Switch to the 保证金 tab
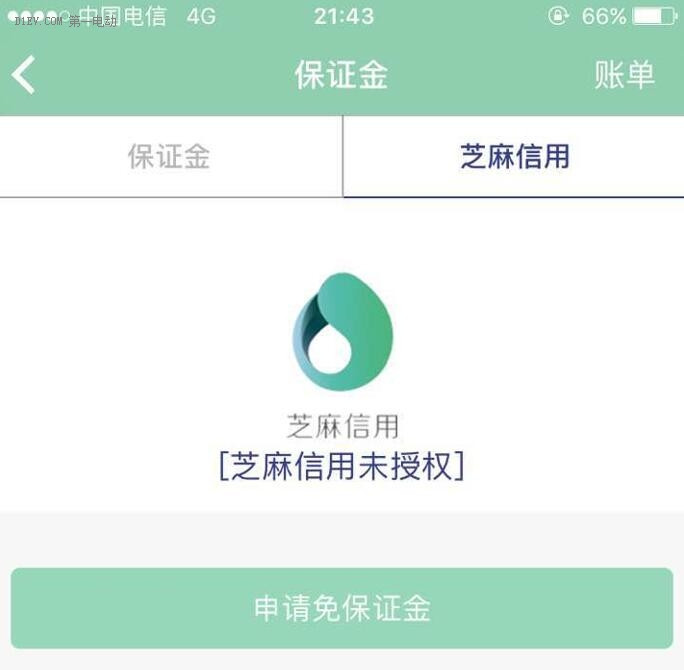This screenshot has height=670, width=684. (x=170, y=156)
